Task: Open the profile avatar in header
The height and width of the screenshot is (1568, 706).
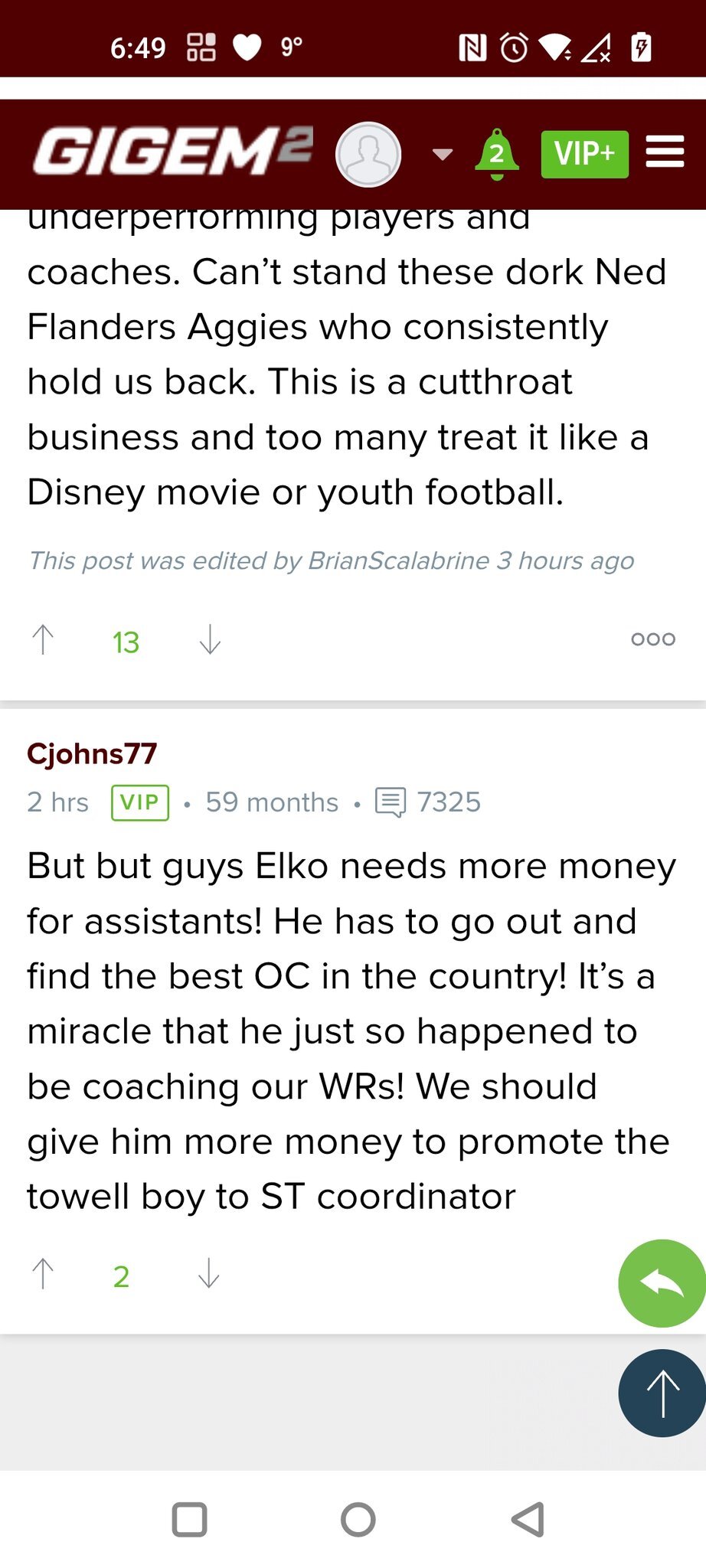Action: 368,155
